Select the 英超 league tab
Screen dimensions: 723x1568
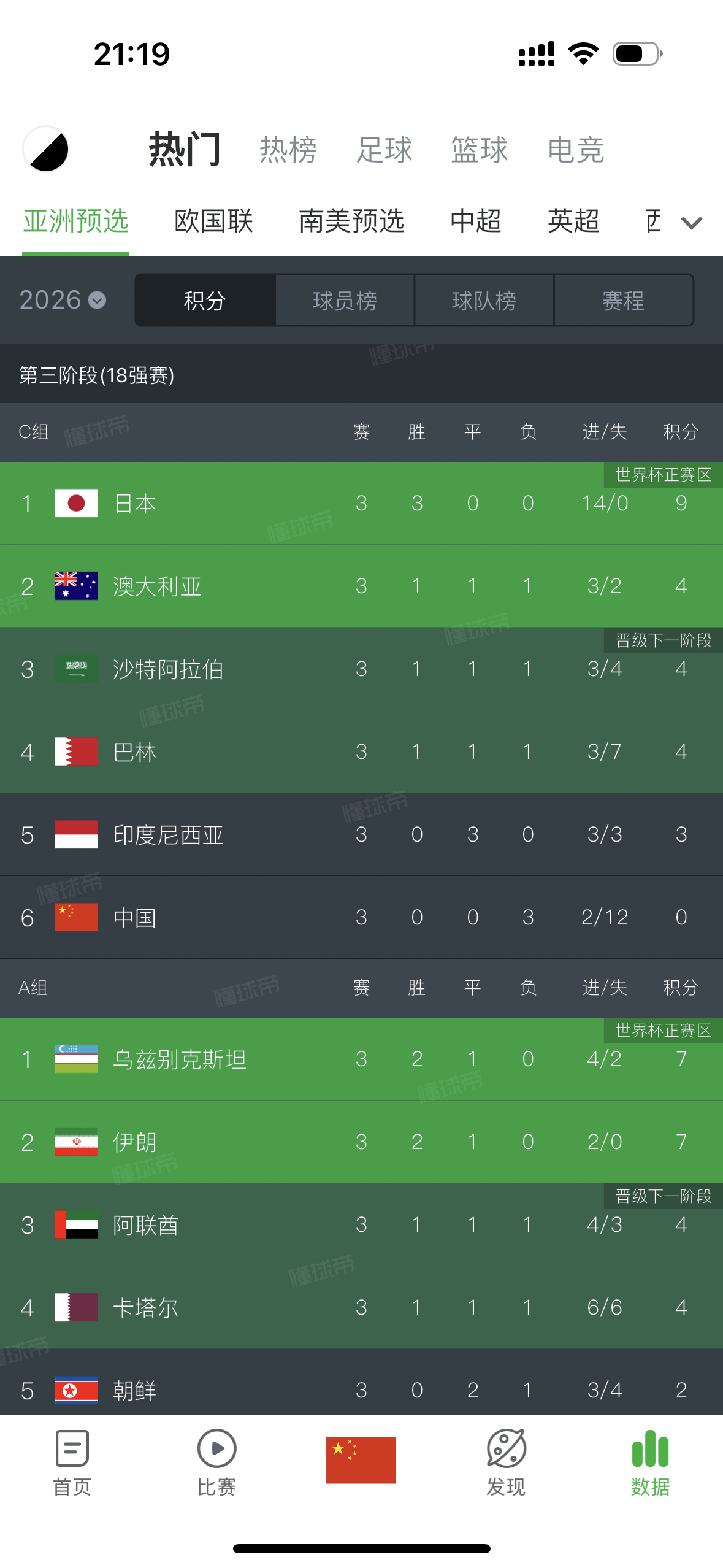click(x=573, y=221)
